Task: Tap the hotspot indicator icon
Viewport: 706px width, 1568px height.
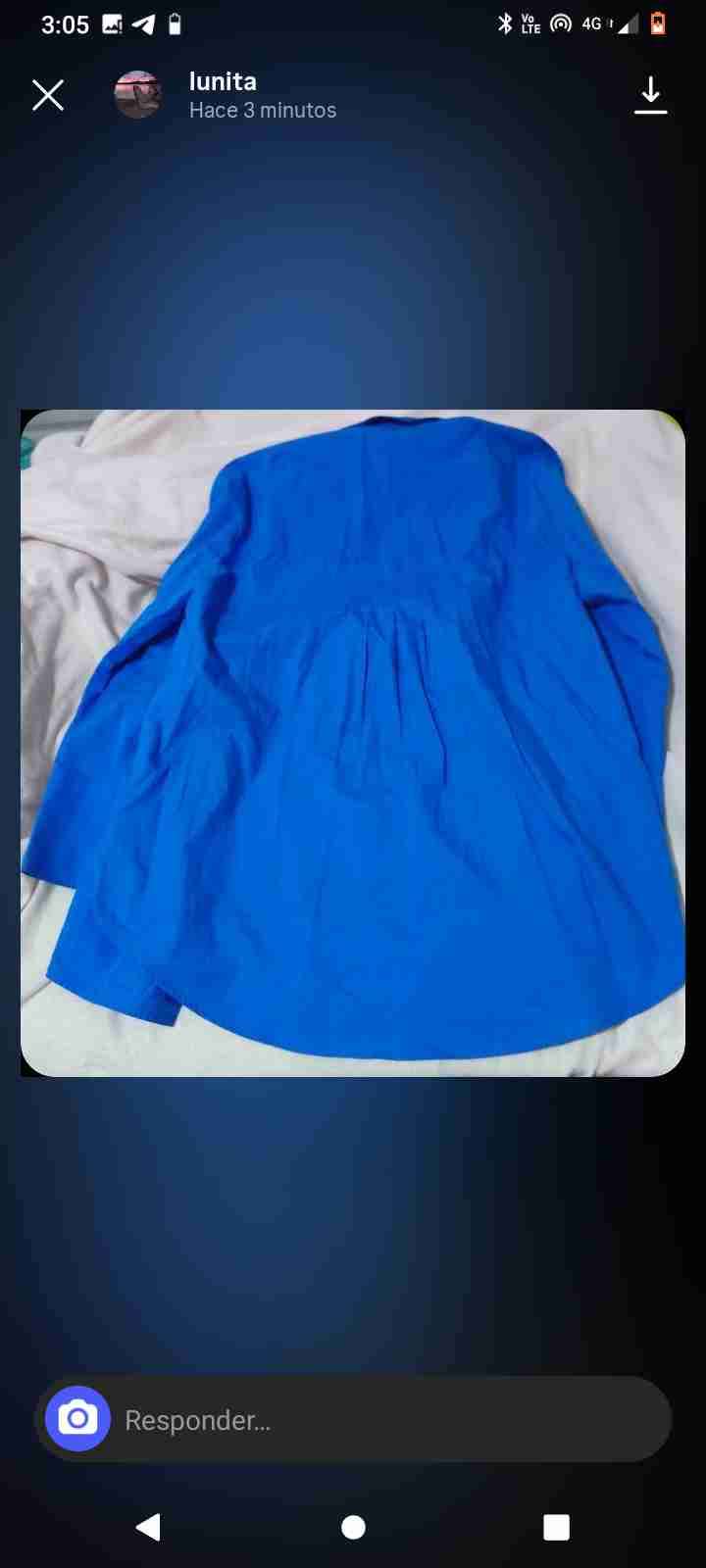Action: (x=559, y=23)
